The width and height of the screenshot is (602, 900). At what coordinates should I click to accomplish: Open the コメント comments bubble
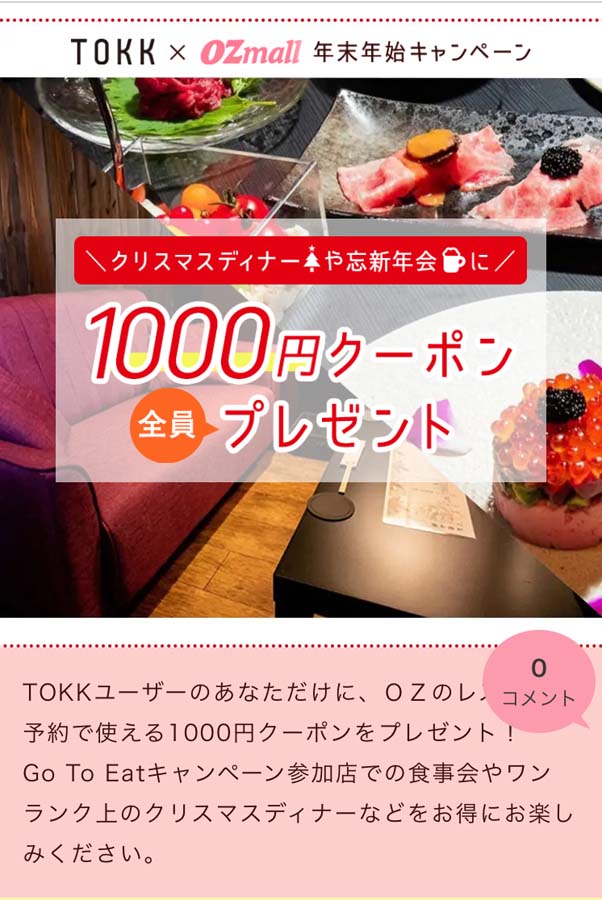[x=539, y=682]
